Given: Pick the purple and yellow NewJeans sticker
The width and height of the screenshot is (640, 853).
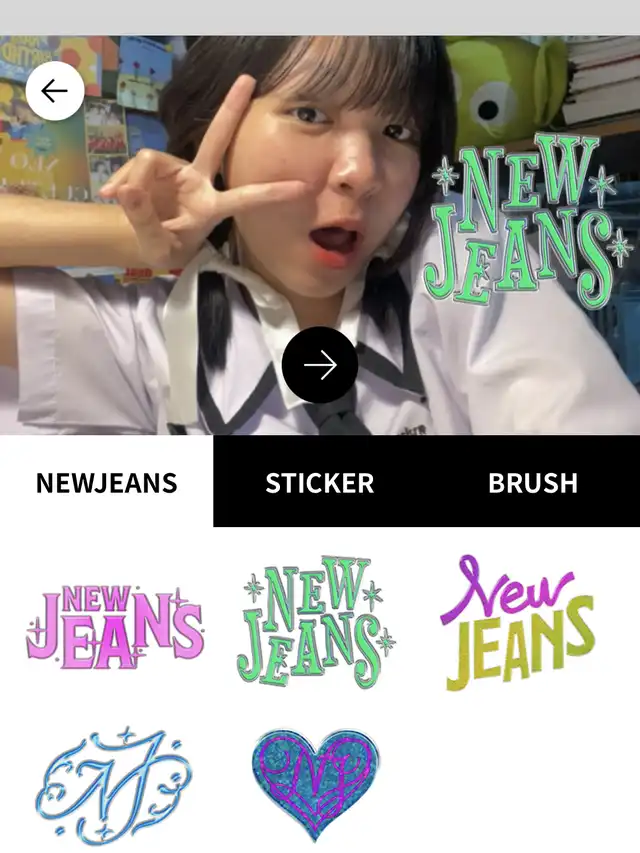Looking at the screenshot, I should click(517, 623).
